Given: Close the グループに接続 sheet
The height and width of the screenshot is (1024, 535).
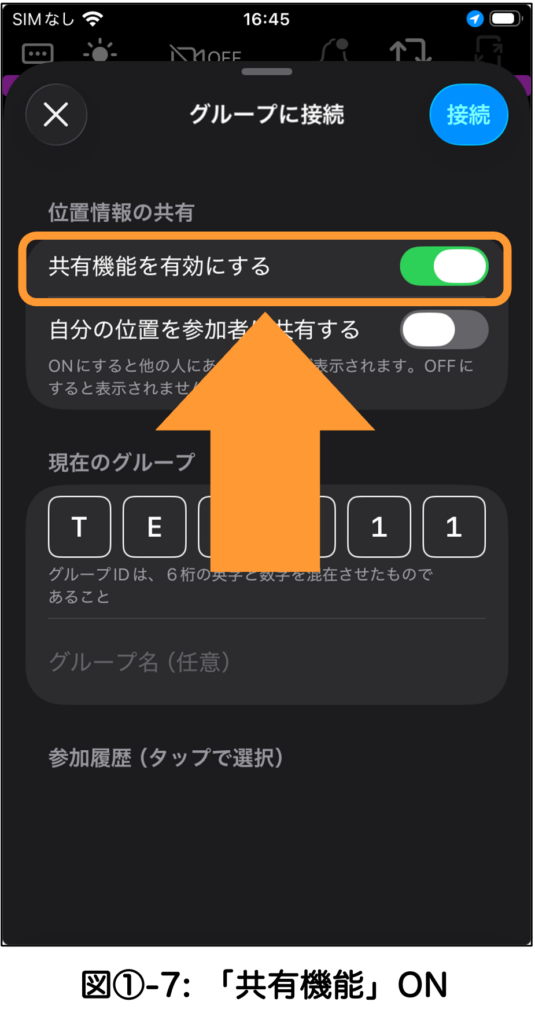Looking at the screenshot, I should tap(56, 115).
